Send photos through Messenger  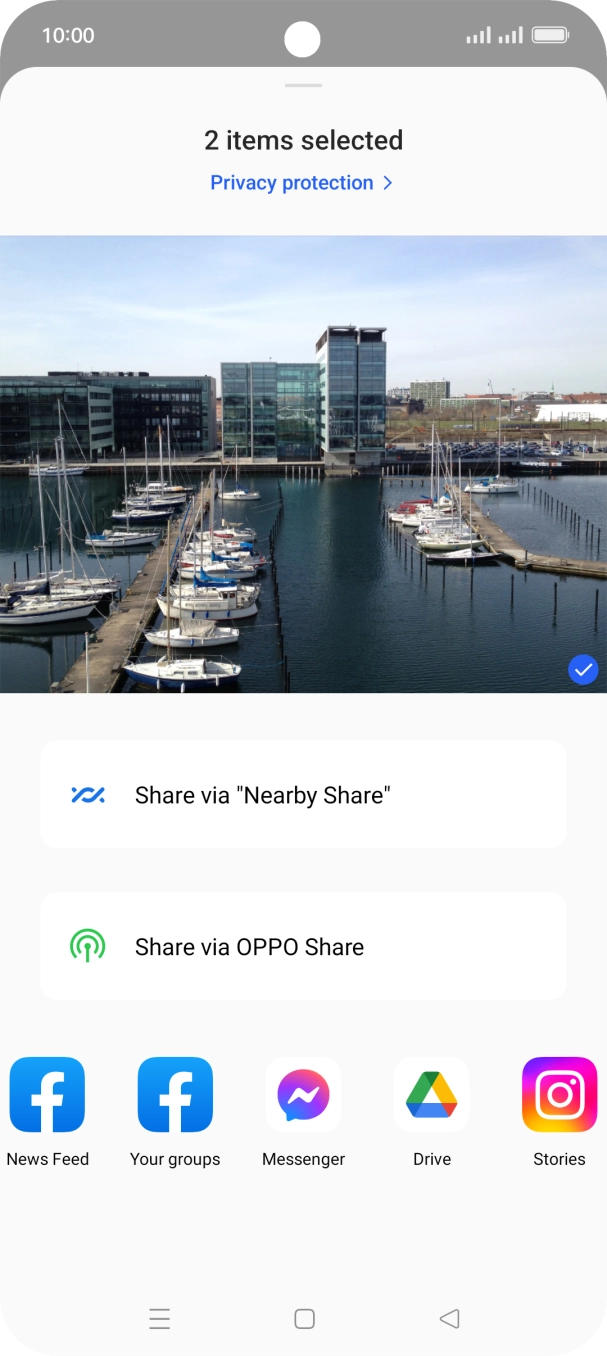point(303,1096)
